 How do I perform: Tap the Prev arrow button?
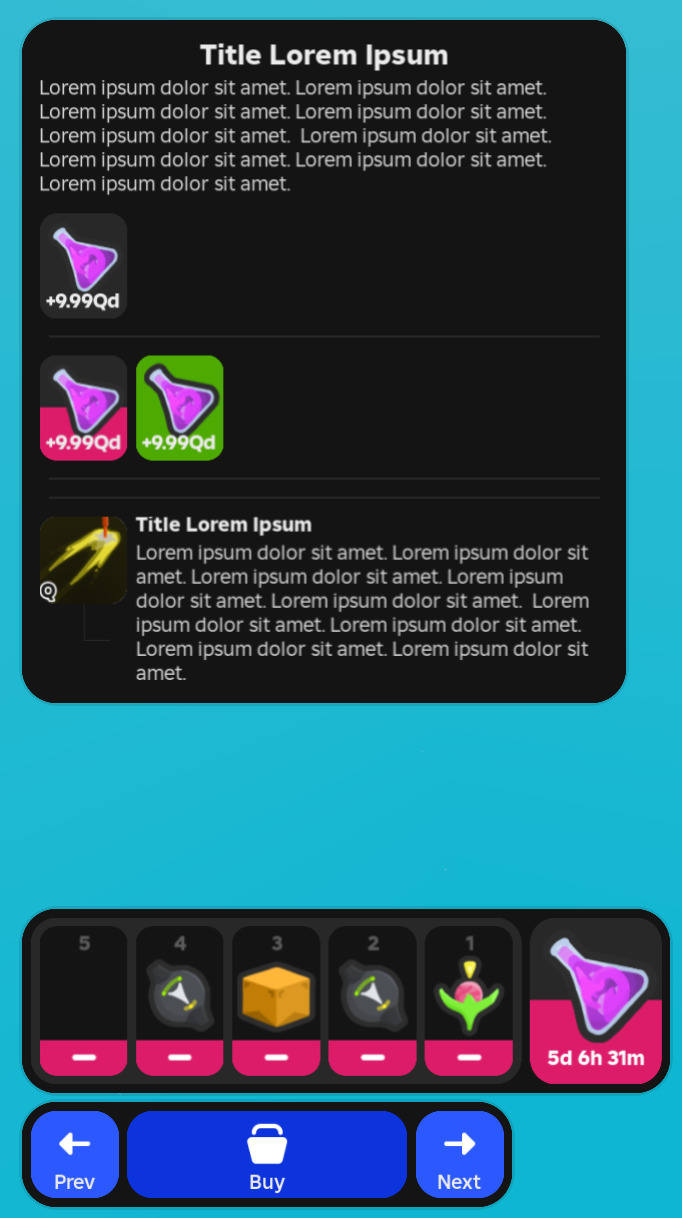pos(75,1154)
